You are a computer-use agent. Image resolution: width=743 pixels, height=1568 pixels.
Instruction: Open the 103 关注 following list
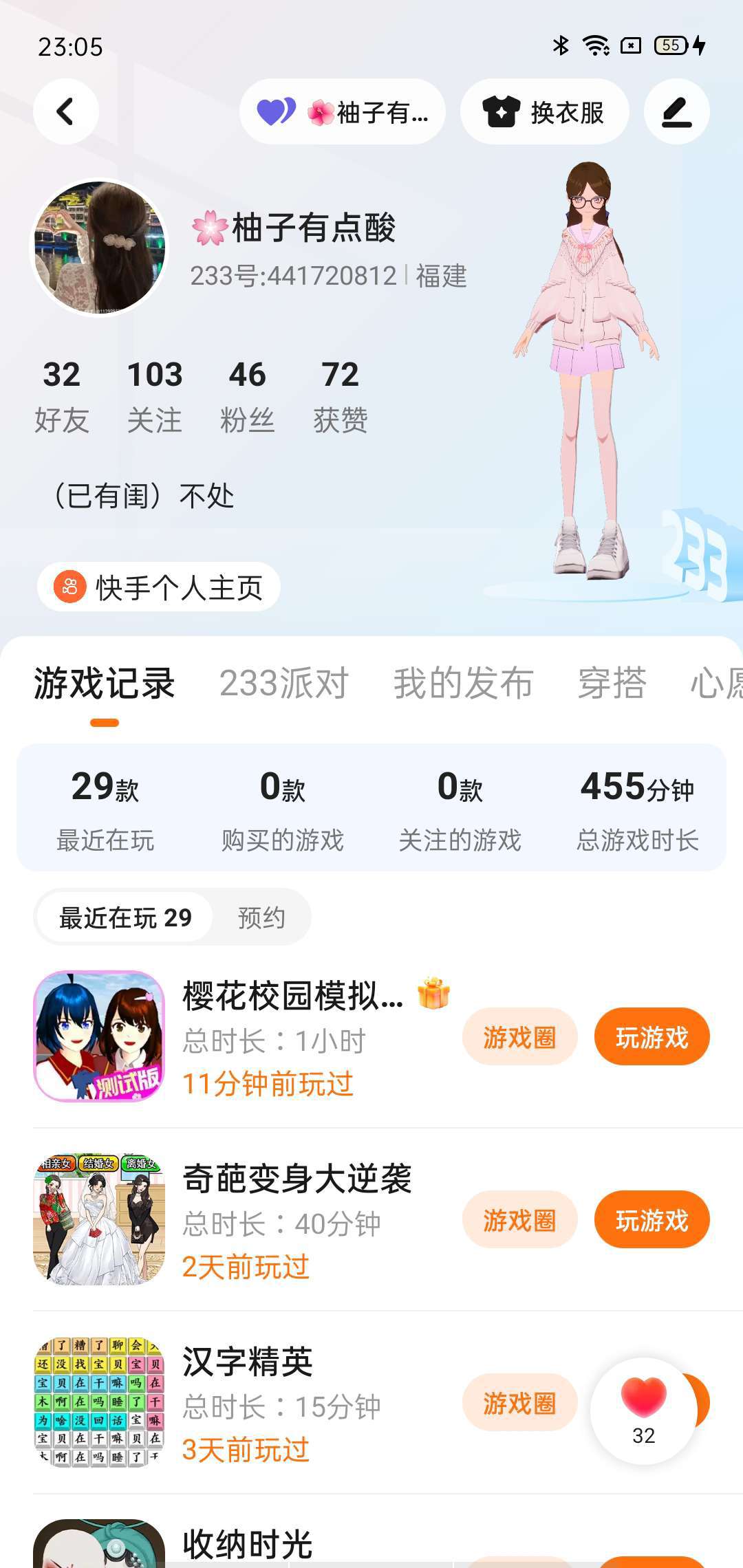155,397
